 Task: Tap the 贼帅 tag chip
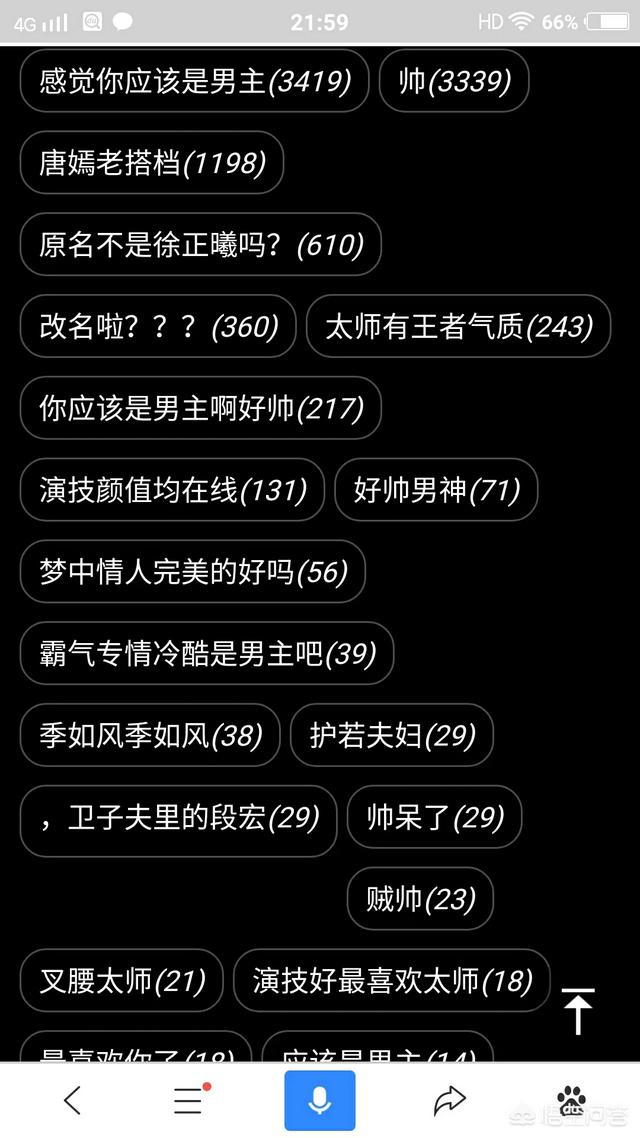pyautogui.click(x=420, y=899)
